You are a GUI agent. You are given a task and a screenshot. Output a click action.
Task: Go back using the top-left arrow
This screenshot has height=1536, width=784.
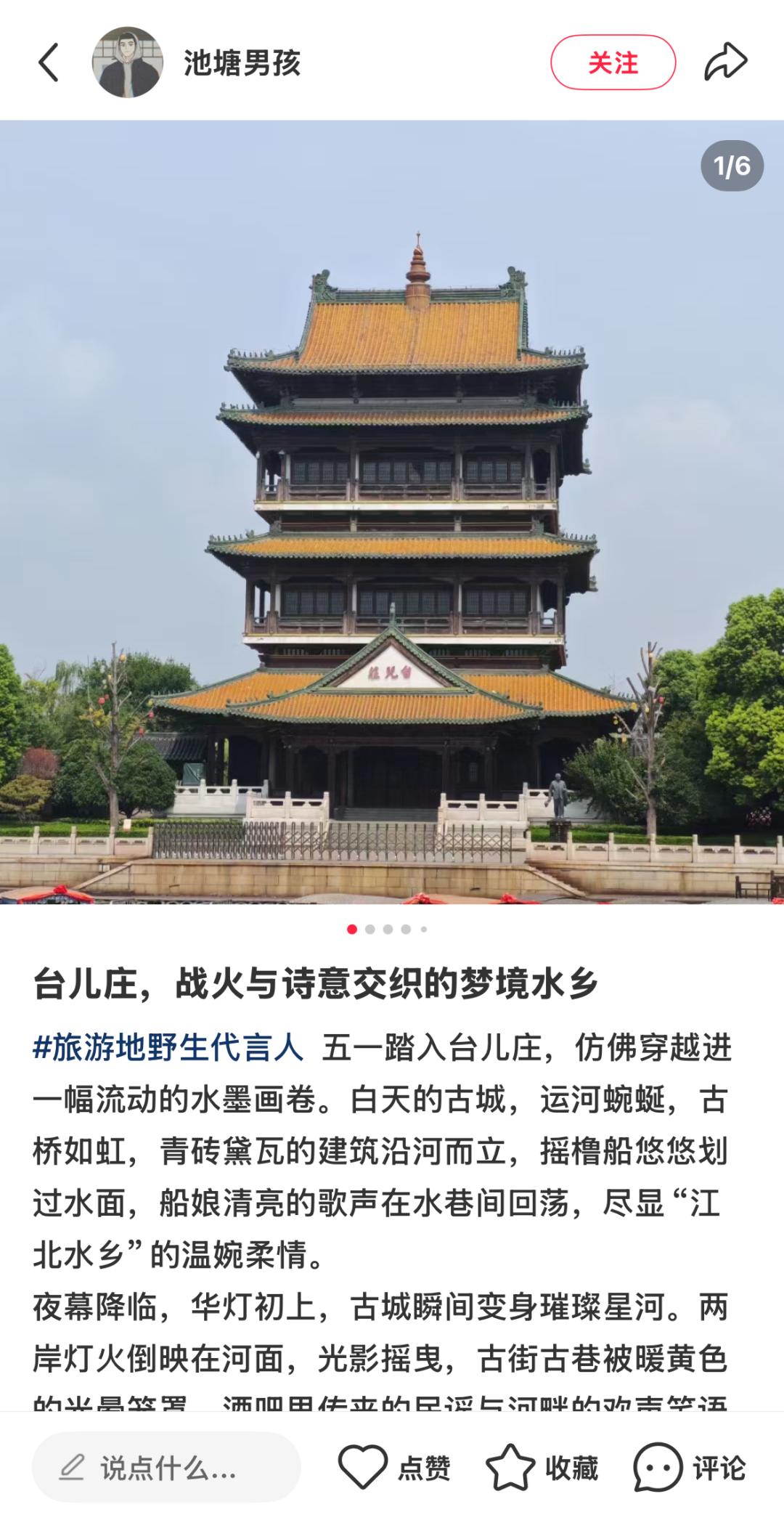point(49,62)
